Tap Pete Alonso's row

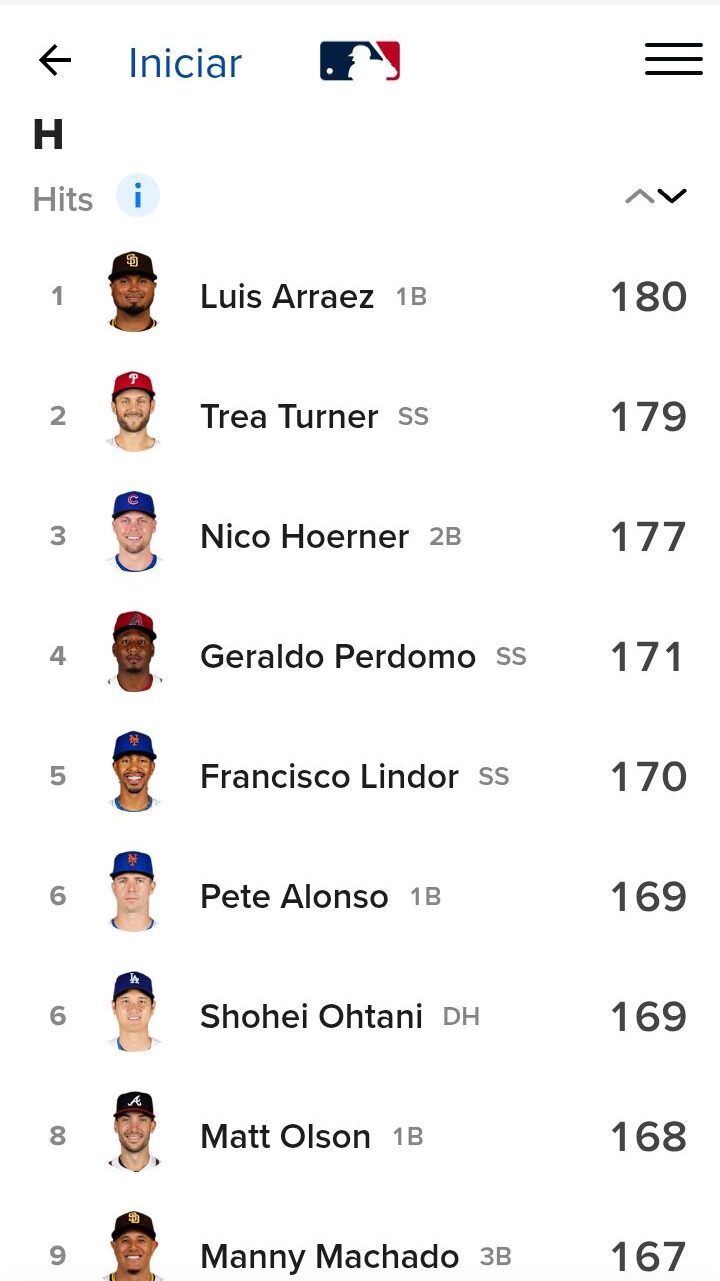(360, 896)
